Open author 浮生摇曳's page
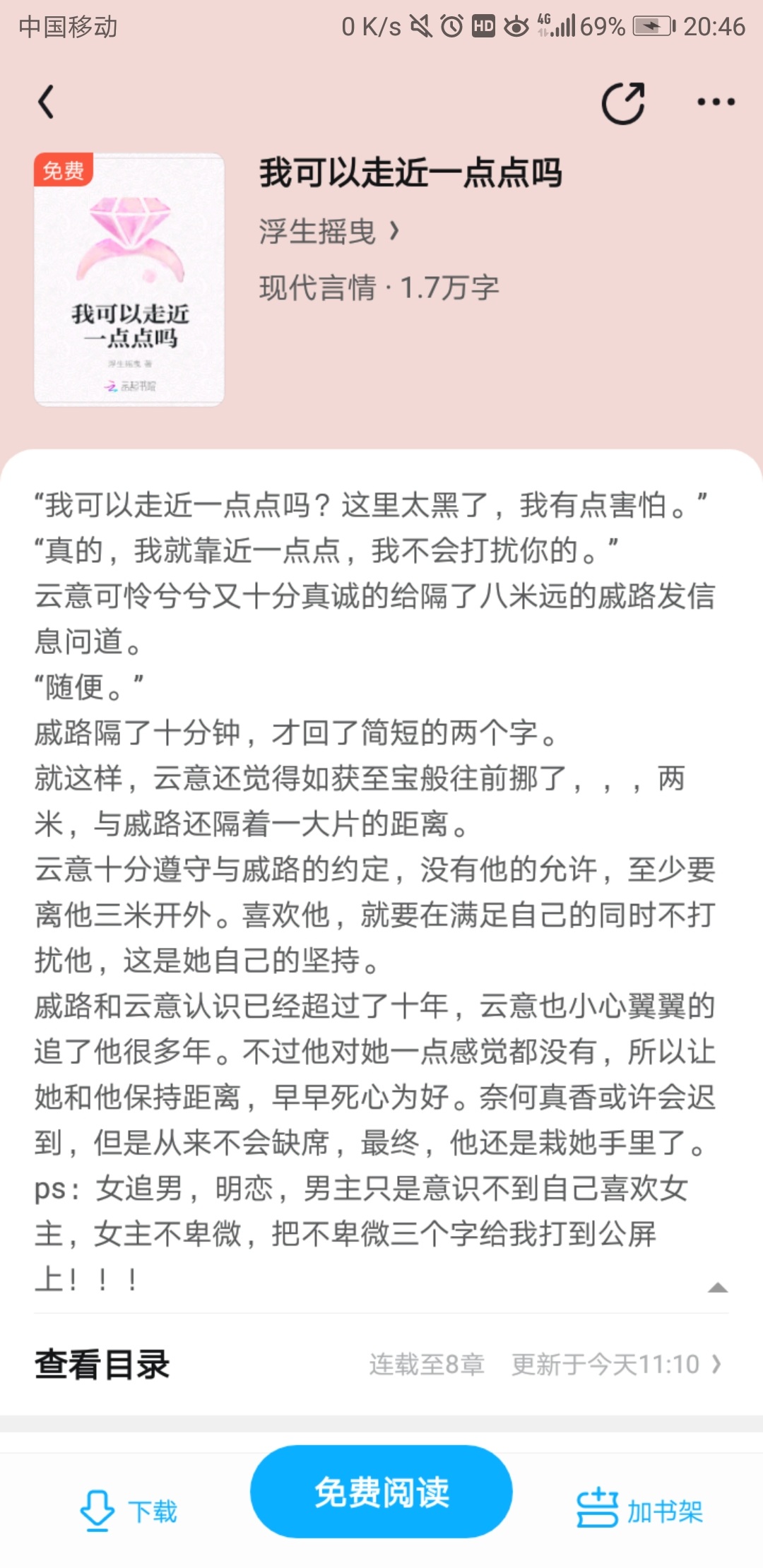Image resolution: width=763 pixels, height=1568 pixels. pos(330,231)
